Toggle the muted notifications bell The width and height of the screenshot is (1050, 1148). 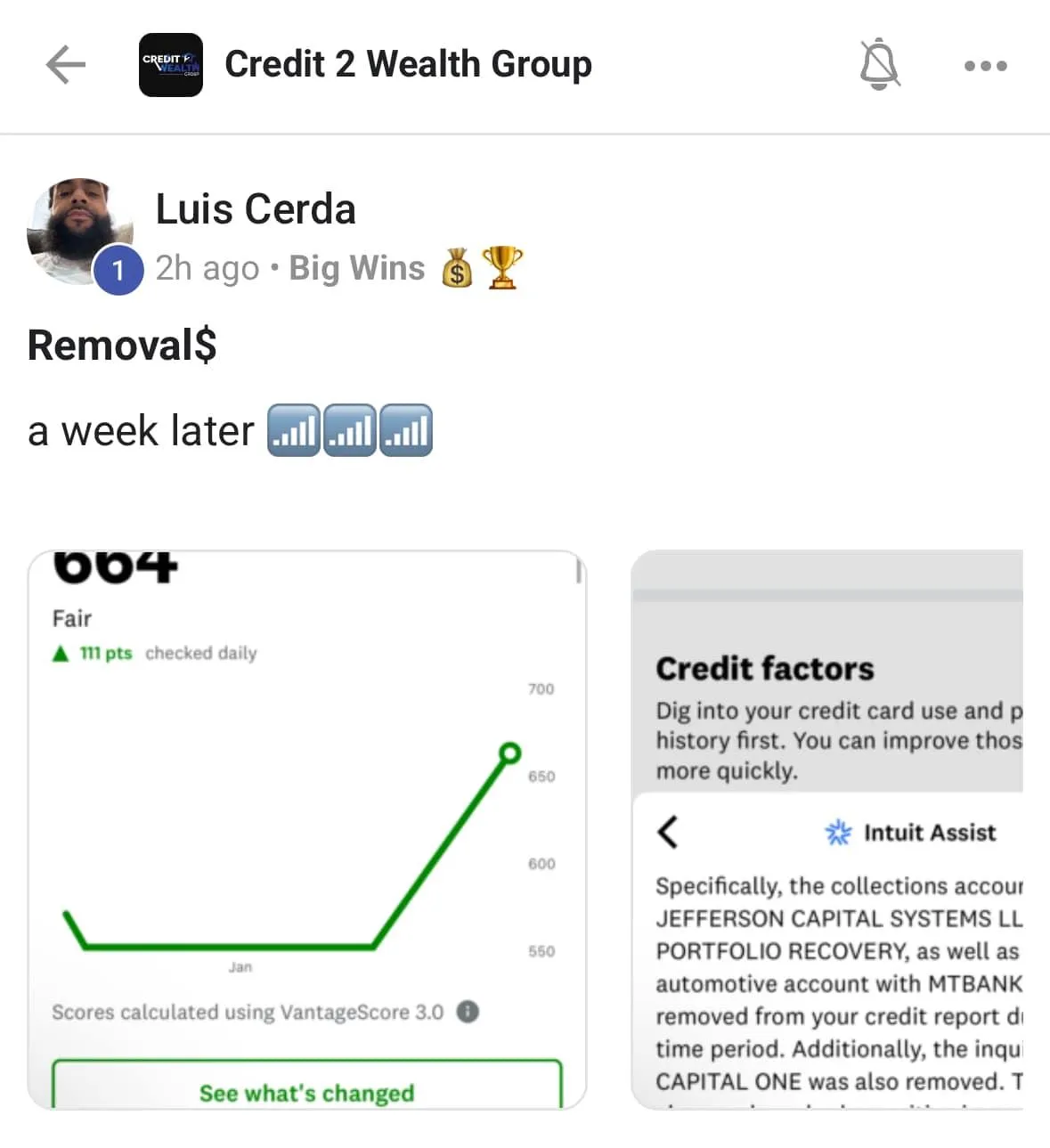coord(879,64)
